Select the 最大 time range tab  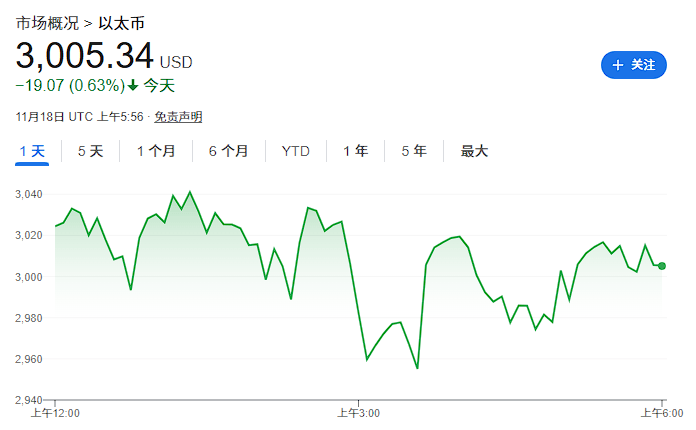(474, 152)
